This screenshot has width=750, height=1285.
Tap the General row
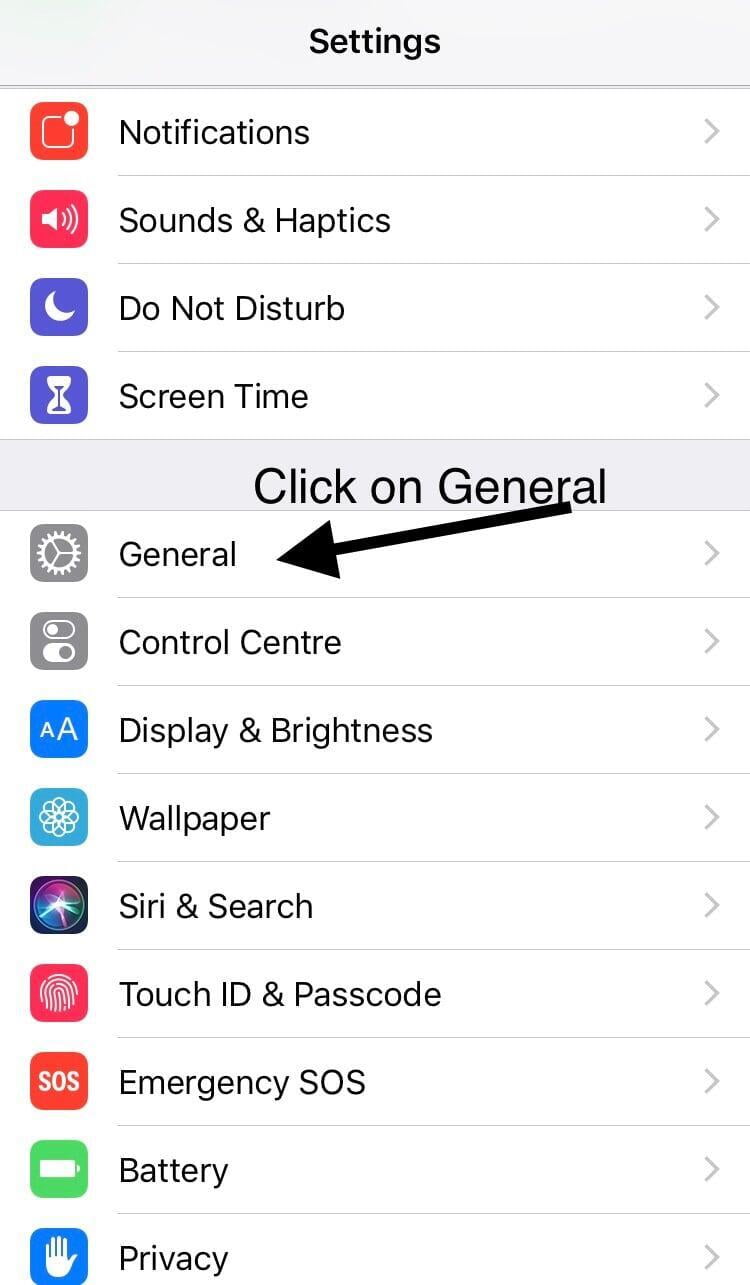pyautogui.click(x=375, y=554)
